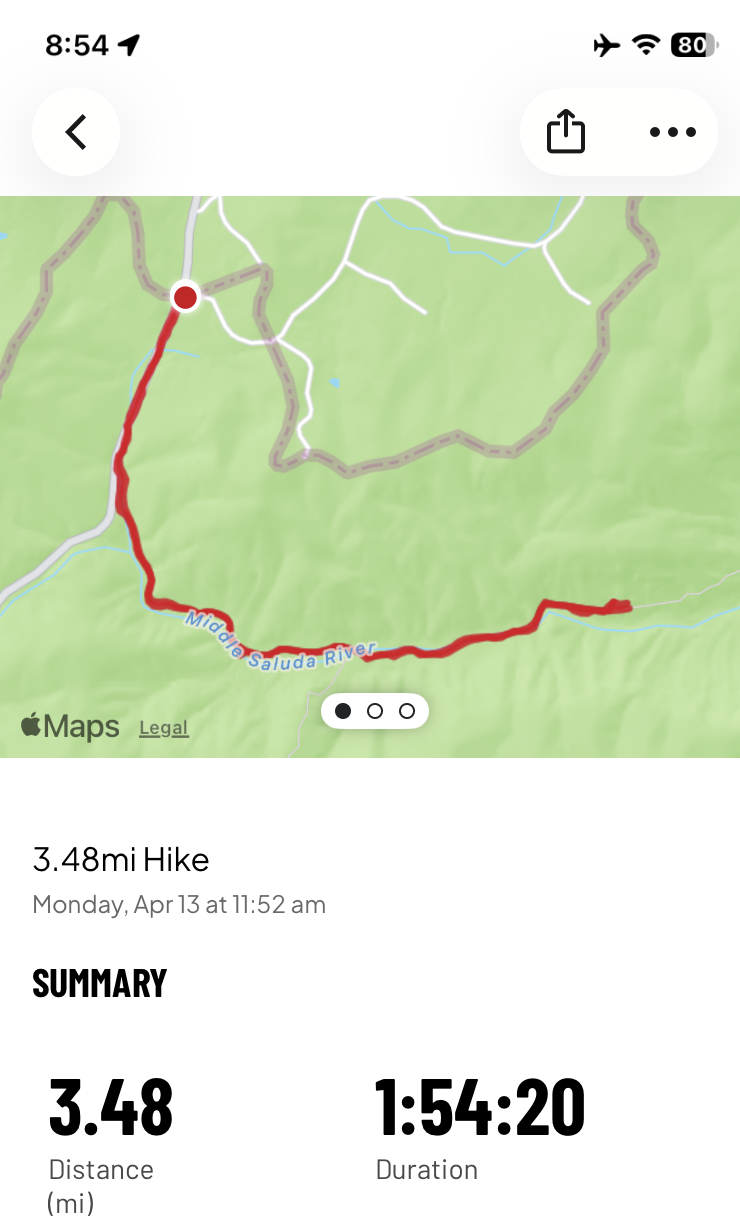This screenshot has height=1227, width=740.
Task: Open the Legal link on the map
Action: coord(163,728)
